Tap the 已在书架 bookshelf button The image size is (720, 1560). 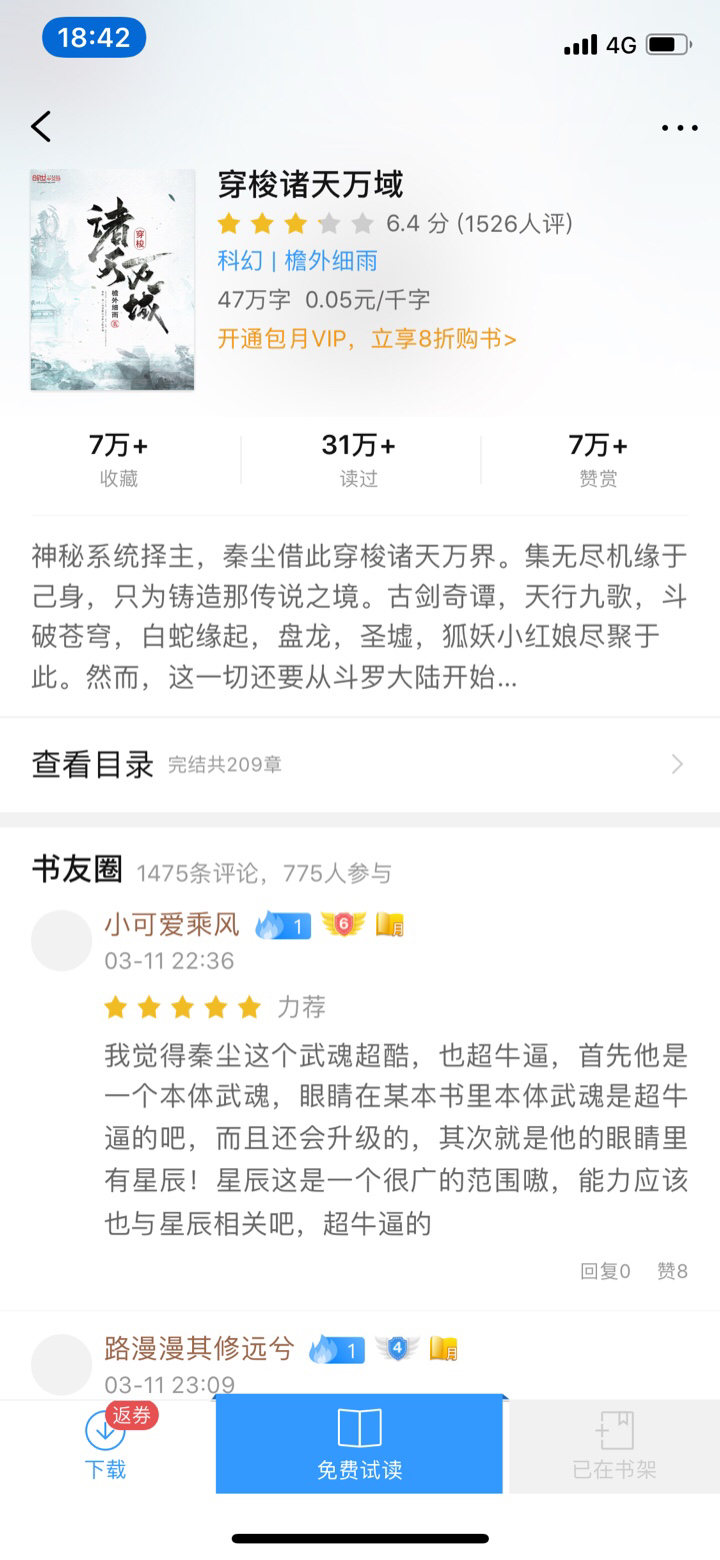614,1445
